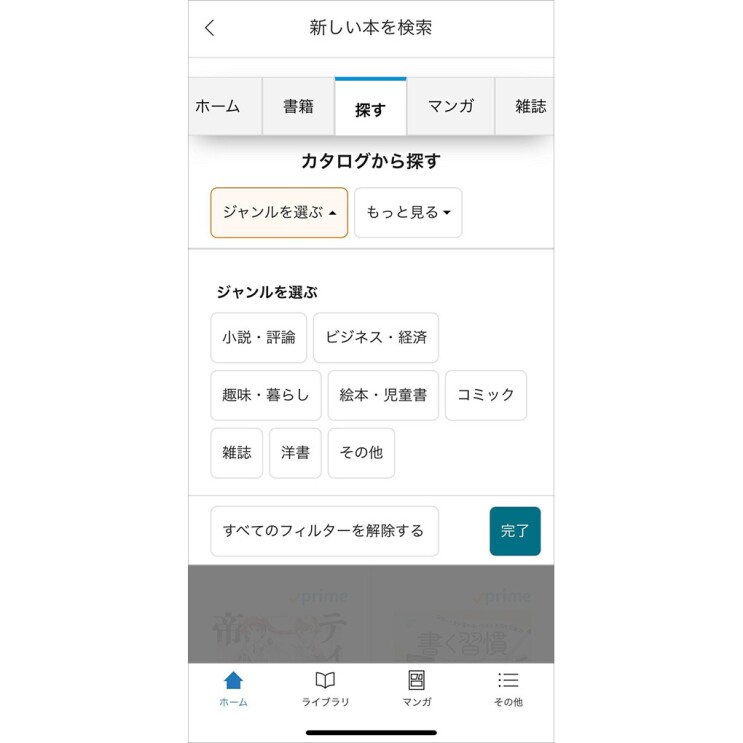Tap すべてのフィルターを解除する button
The height and width of the screenshot is (743, 743).
324,531
